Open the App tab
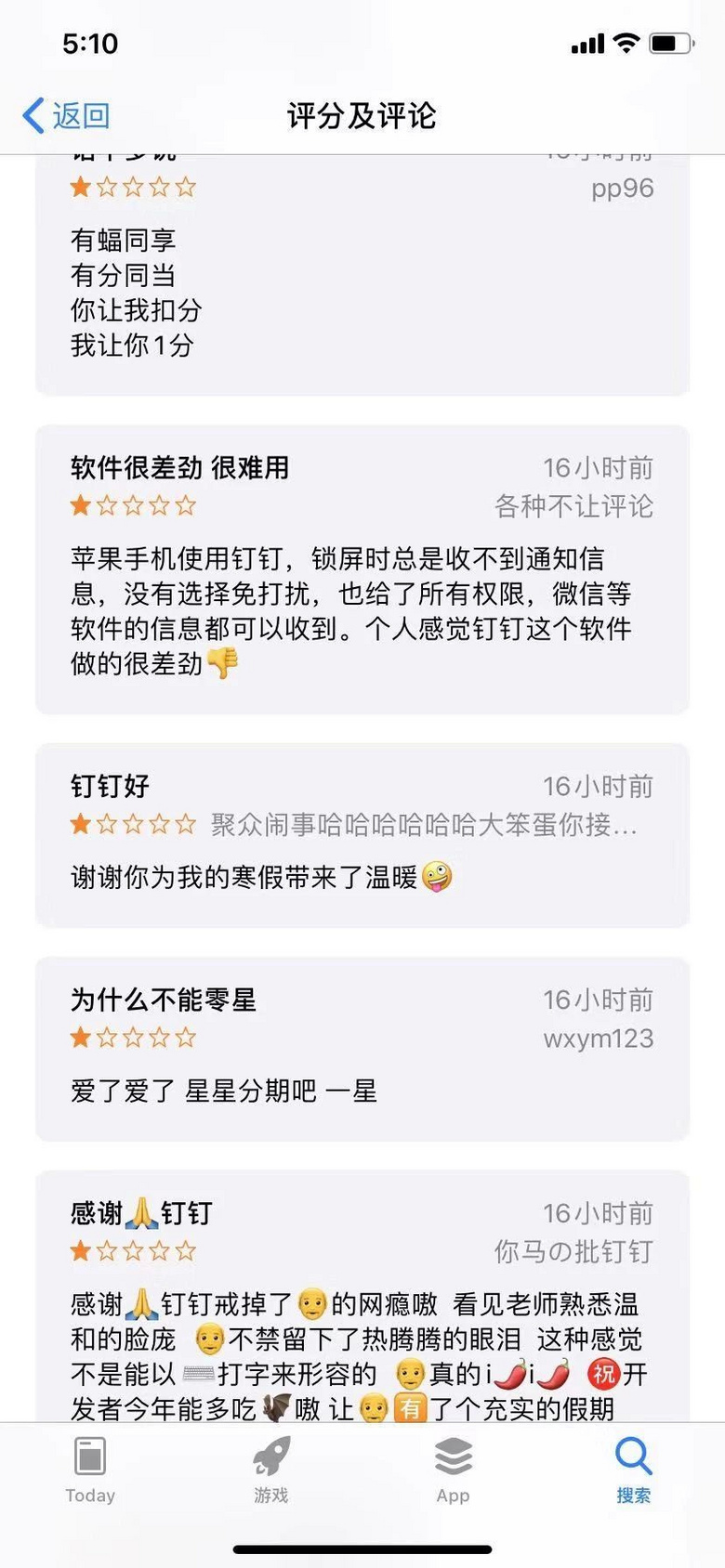725x1568 pixels. [x=453, y=1470]
